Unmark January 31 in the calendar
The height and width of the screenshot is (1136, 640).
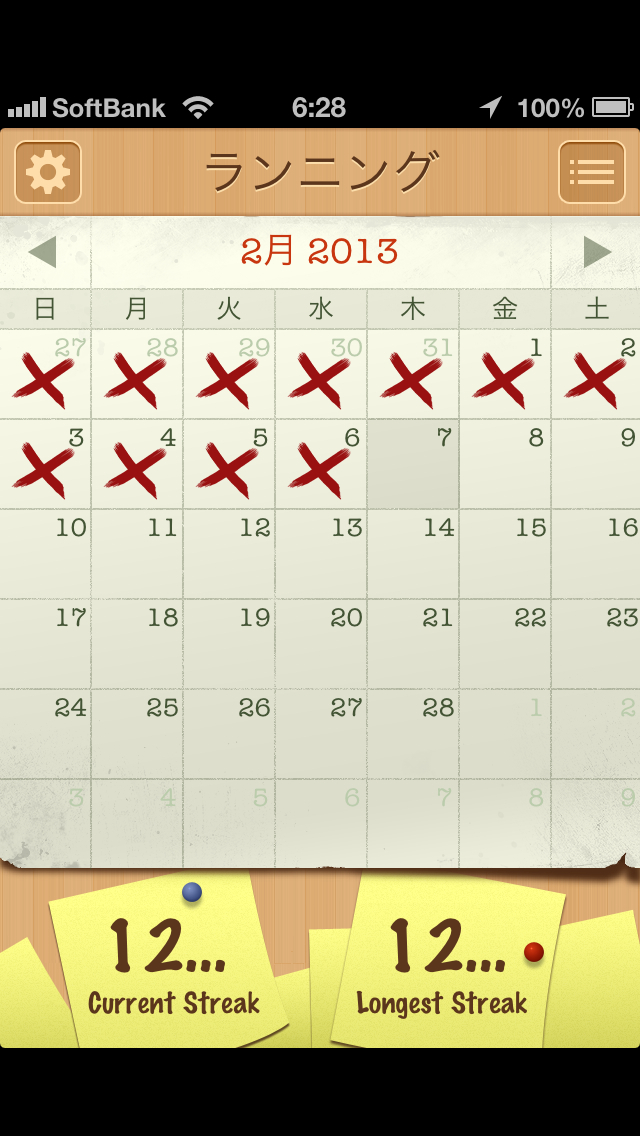point(413,374)
